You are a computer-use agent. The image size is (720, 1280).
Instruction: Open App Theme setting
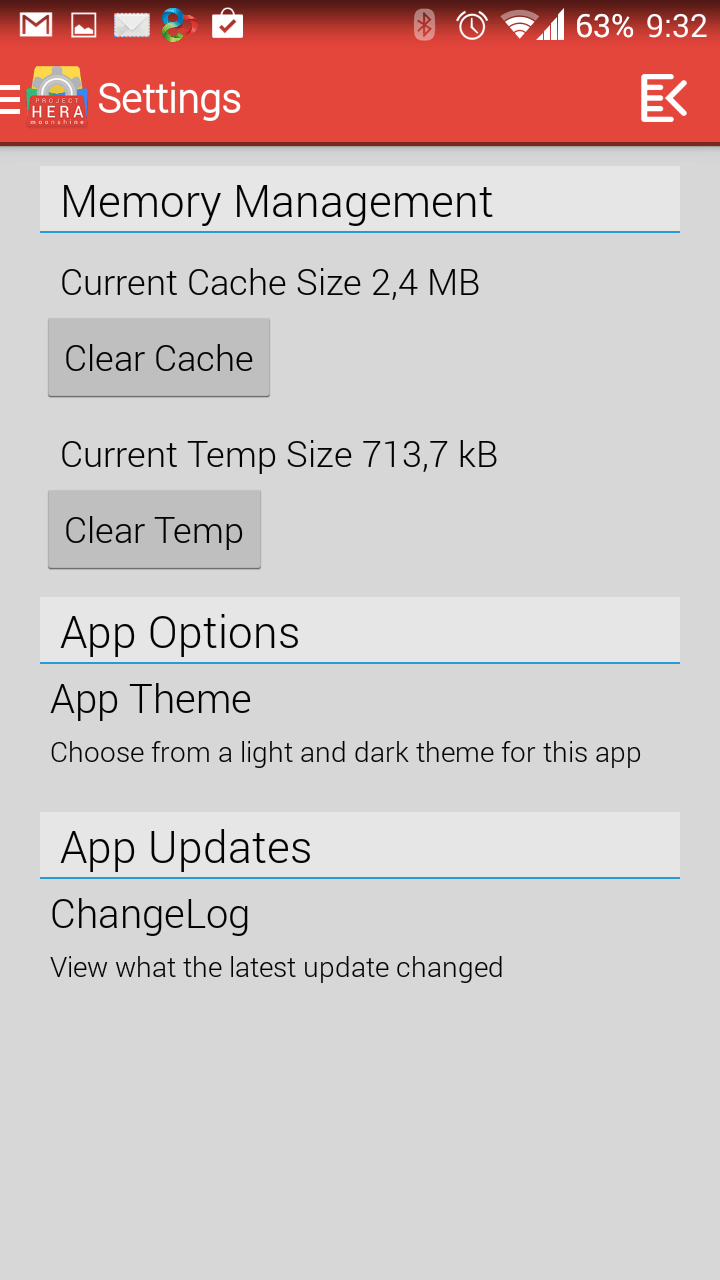click(360, 724)
